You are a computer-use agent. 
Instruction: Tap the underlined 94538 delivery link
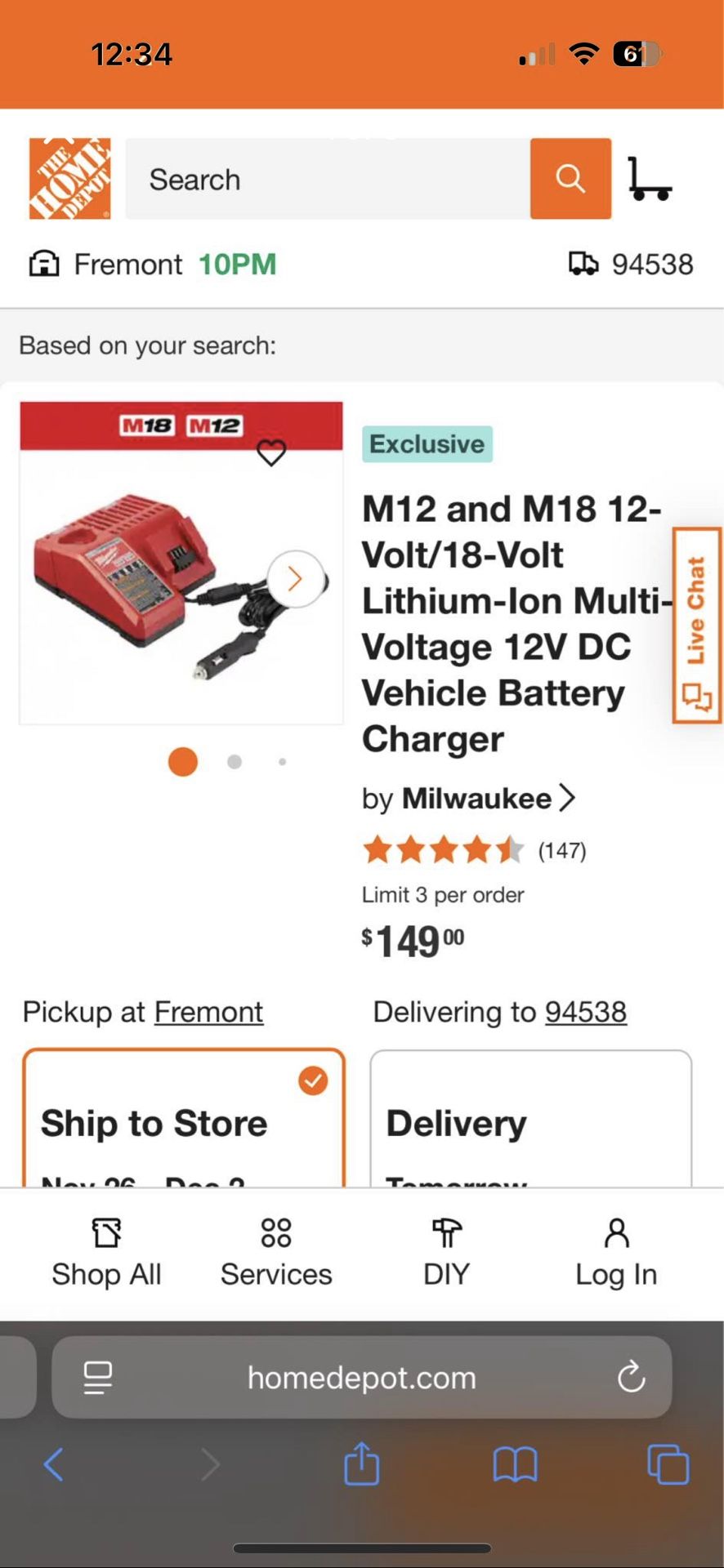(x=586, y=1013)
